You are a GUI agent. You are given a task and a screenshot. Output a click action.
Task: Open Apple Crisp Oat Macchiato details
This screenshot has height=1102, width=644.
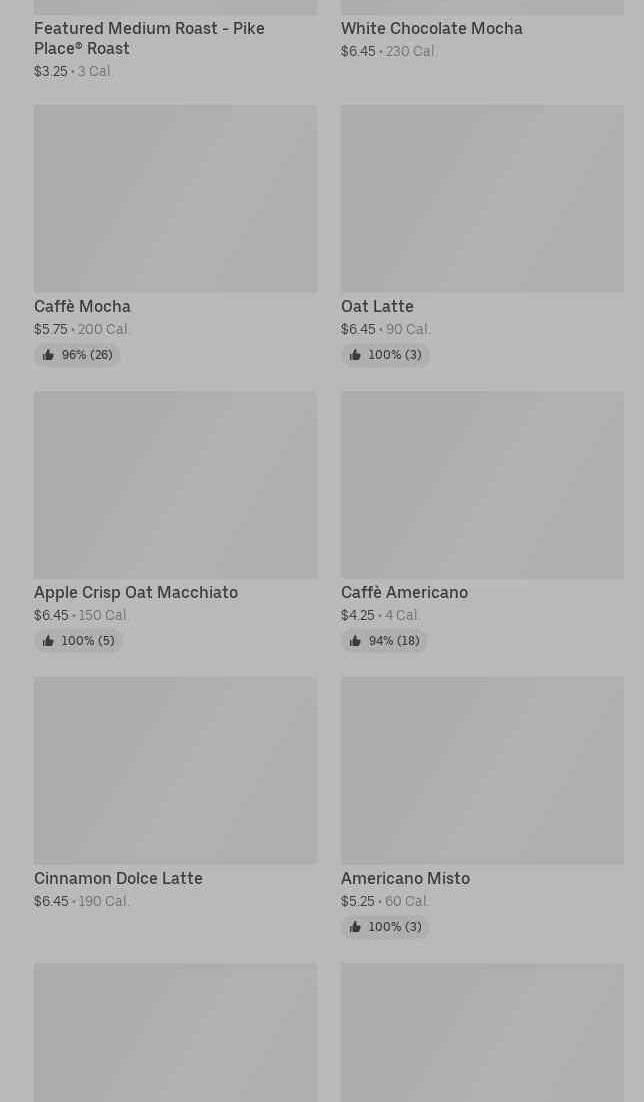click(x=175, y=485)
